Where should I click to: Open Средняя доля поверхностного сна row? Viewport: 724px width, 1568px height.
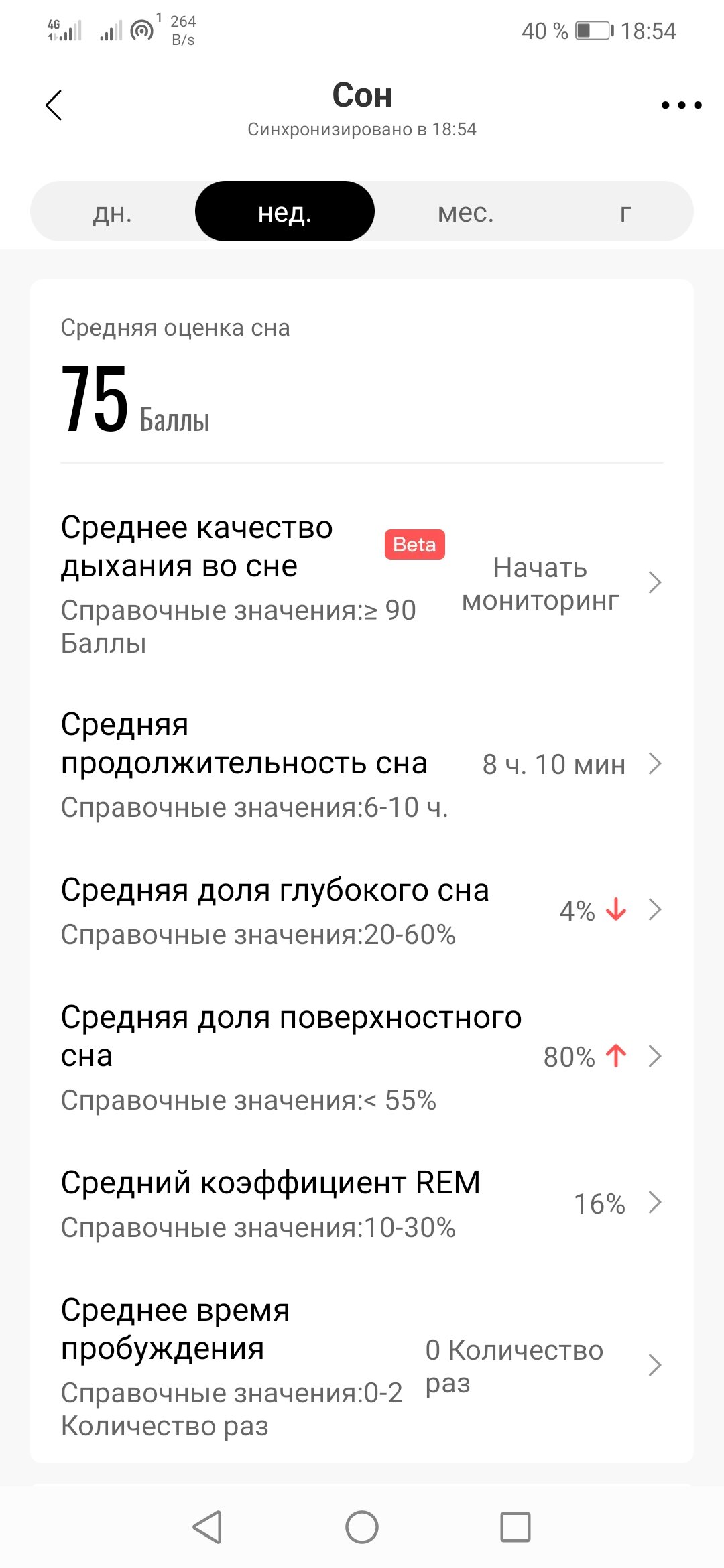point(362,1057)
